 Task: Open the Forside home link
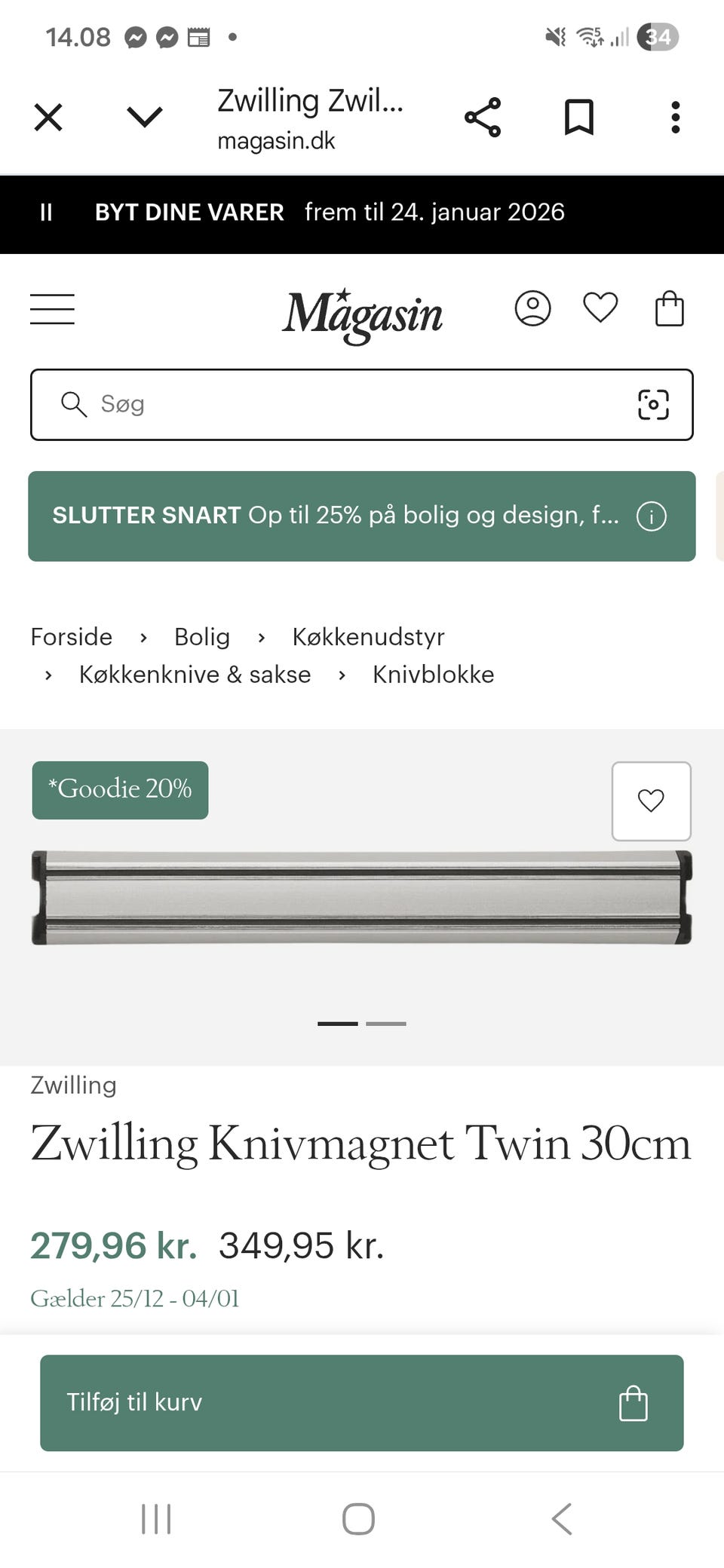click(x=70, y=636)
